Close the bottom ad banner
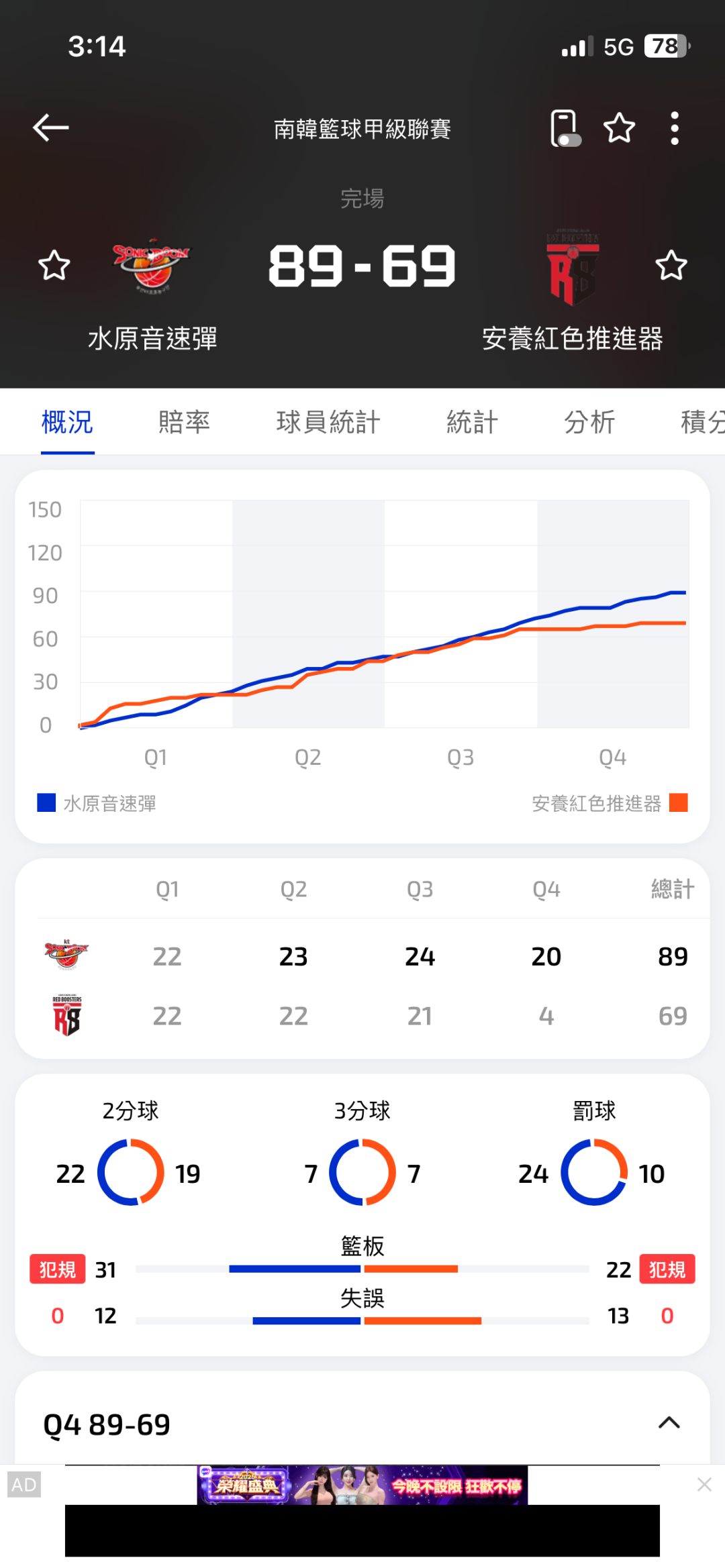Viewport: 725px width, 1568px height. click(x=704, y=1485)
